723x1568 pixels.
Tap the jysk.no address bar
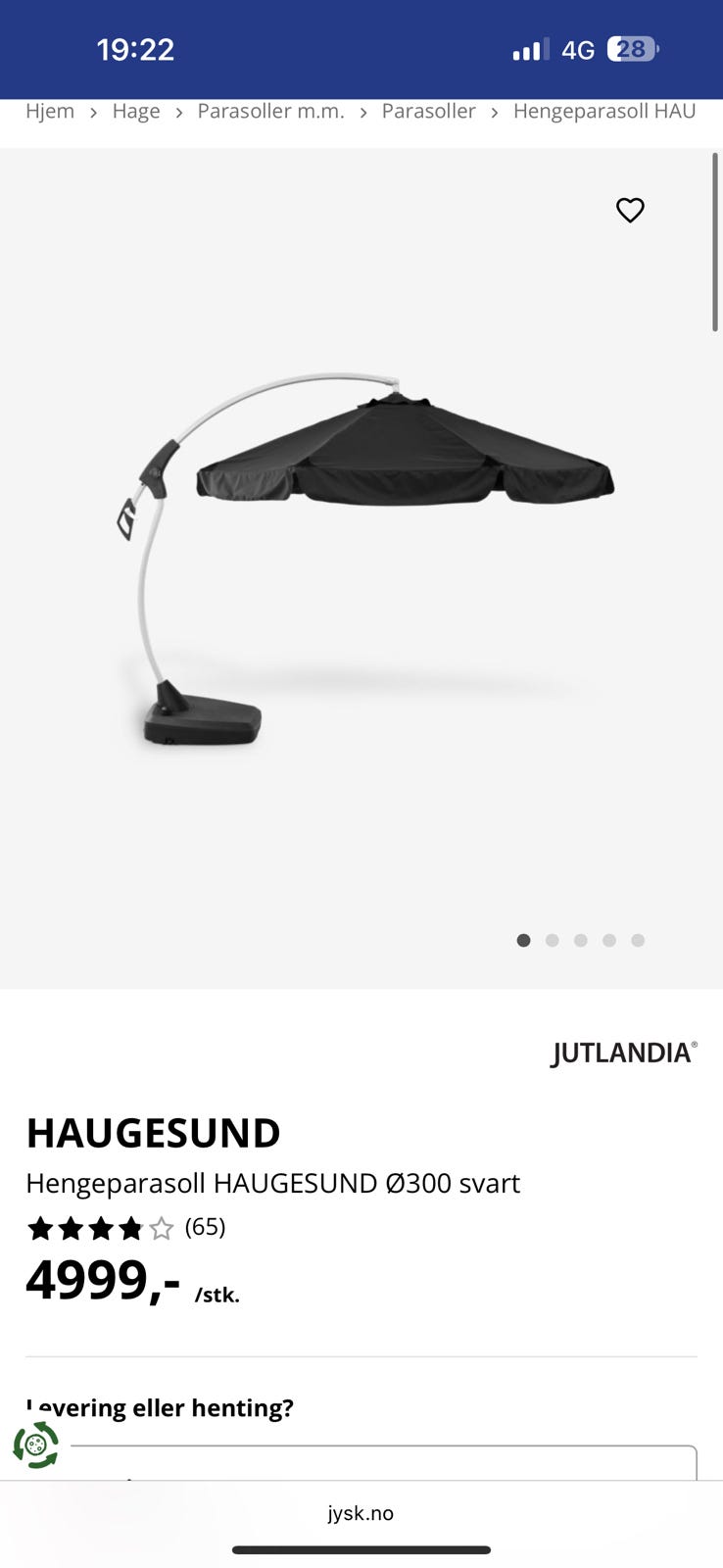tap(361, 1513)
